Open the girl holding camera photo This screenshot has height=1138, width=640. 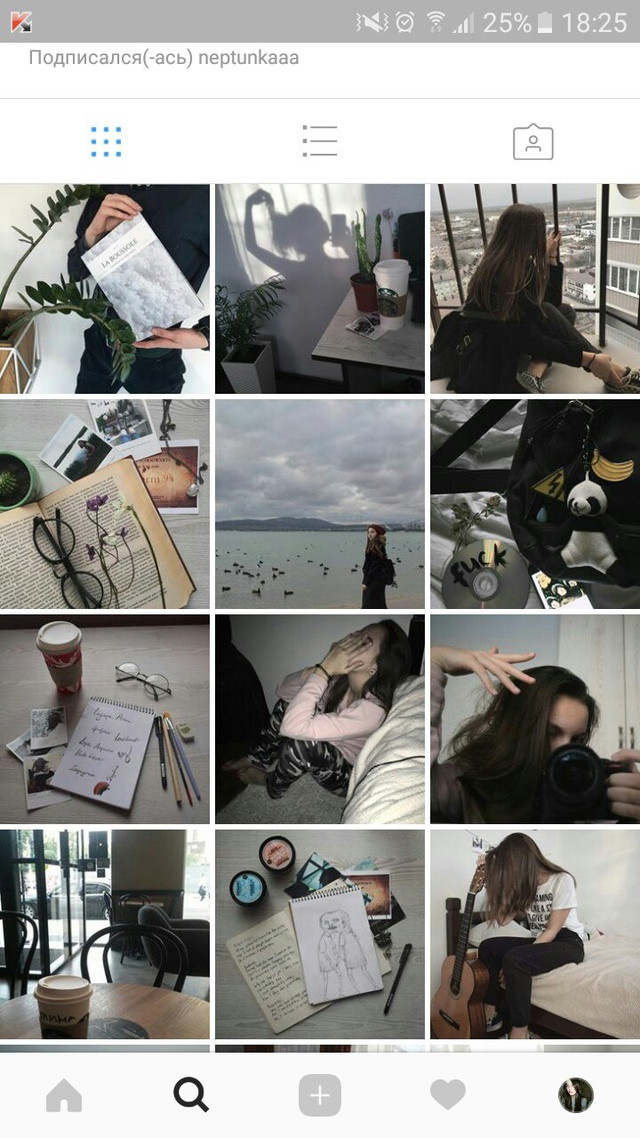point(536,719)
